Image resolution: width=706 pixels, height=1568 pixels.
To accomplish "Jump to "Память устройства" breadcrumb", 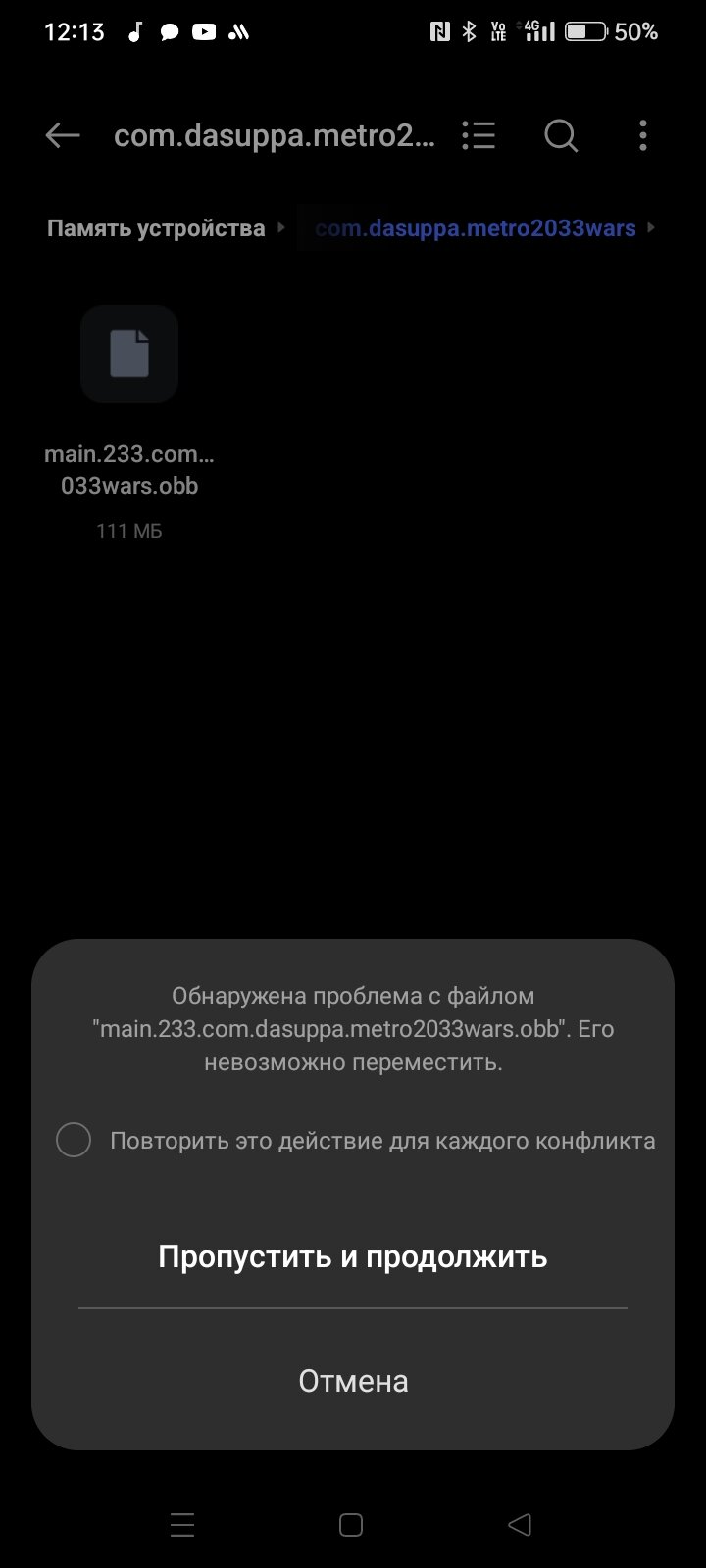I will tap(156, 228).
